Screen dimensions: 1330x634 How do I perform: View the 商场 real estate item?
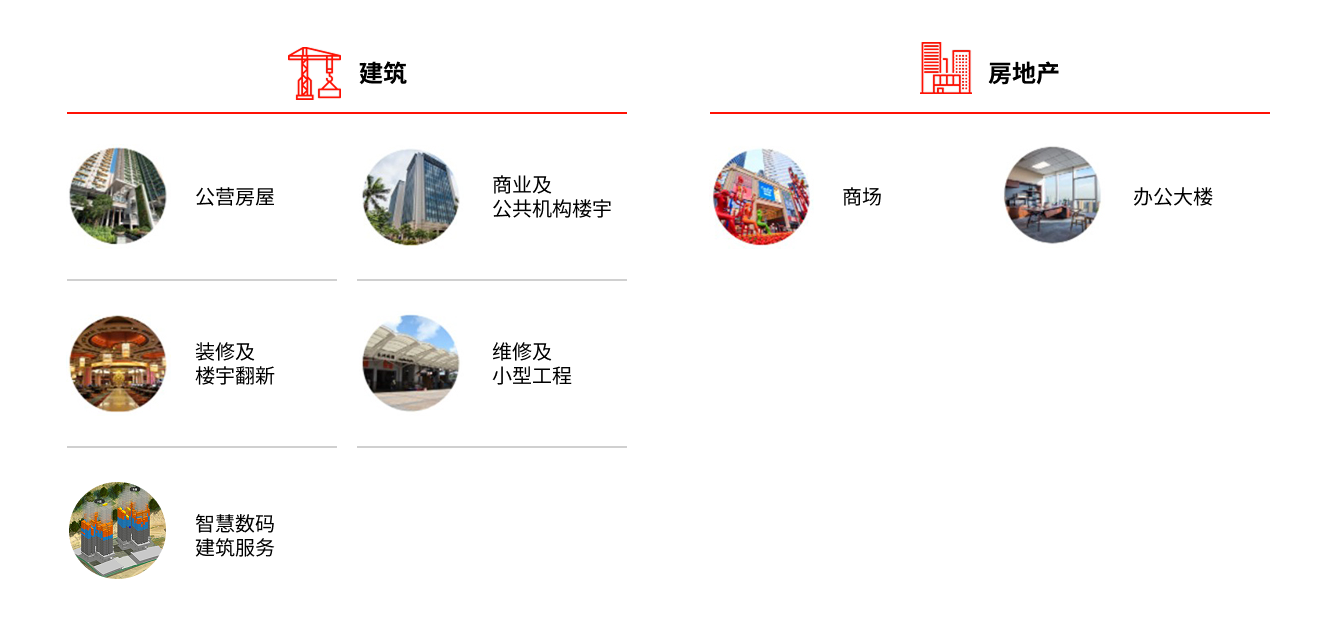[861, 197]
